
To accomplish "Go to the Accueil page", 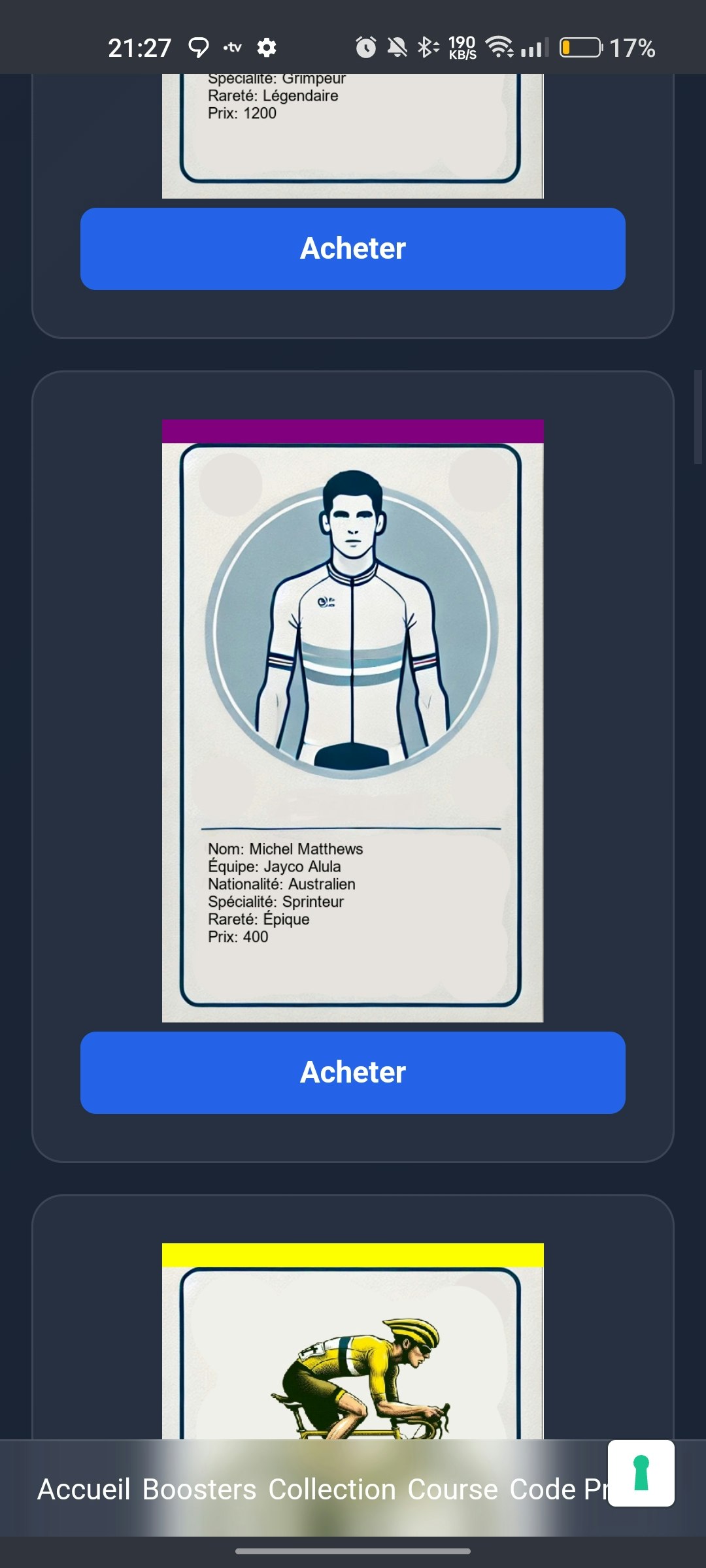I will 84,1490.
